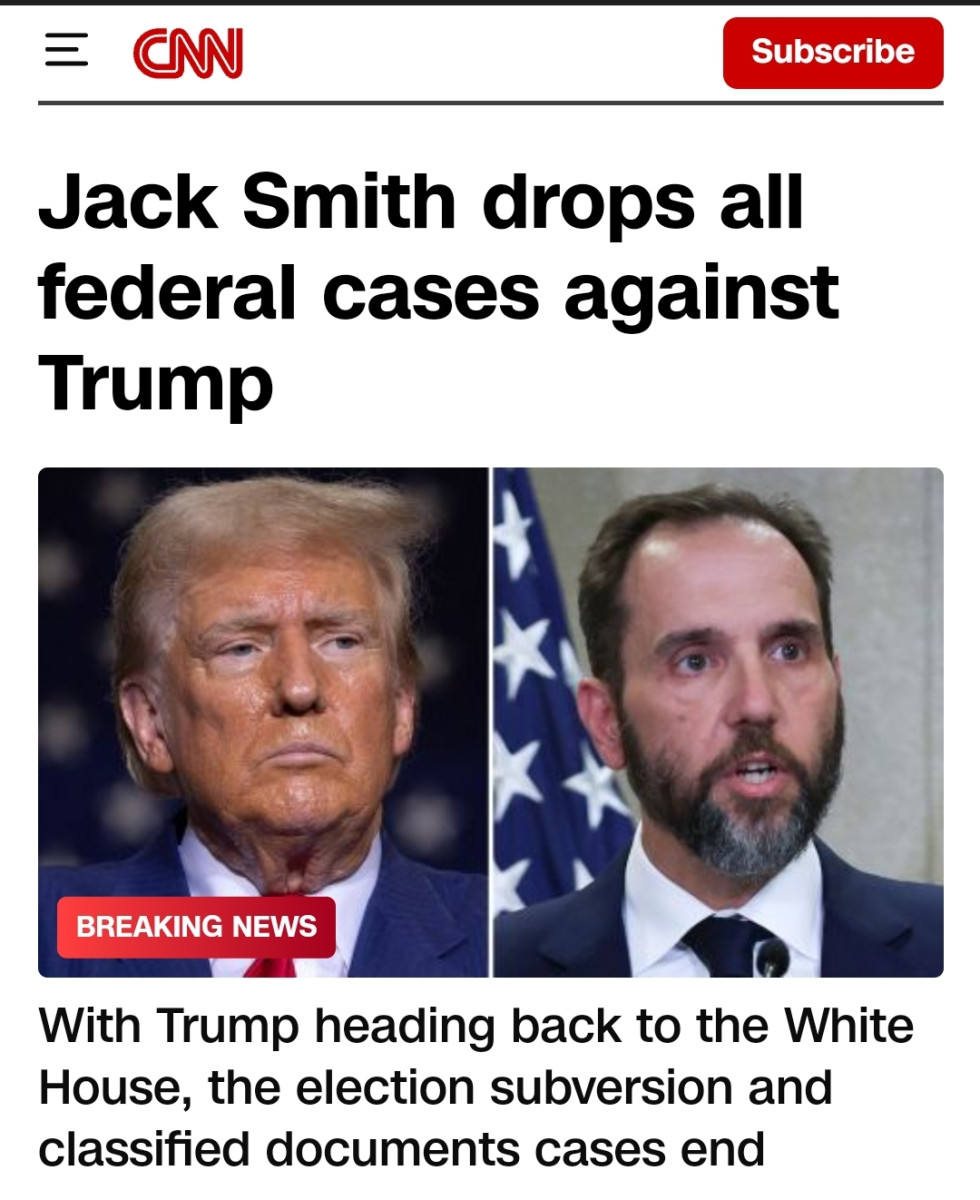The height and width of the screenshot is (1200, 980).
Task: Go to the CNN homepage via logo
Action: click(189, 53)
